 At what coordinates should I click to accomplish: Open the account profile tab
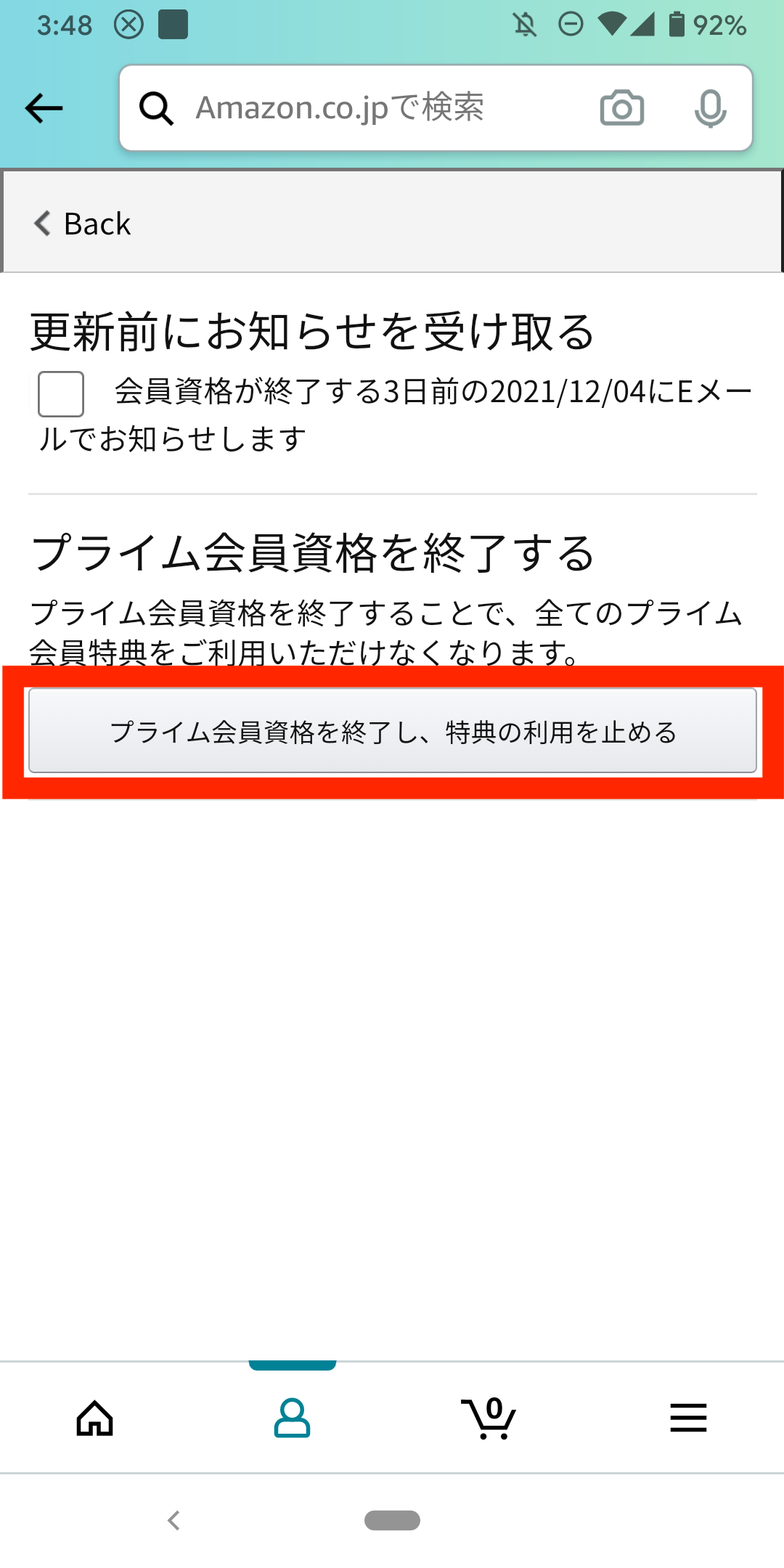(x=292, y=1418)
